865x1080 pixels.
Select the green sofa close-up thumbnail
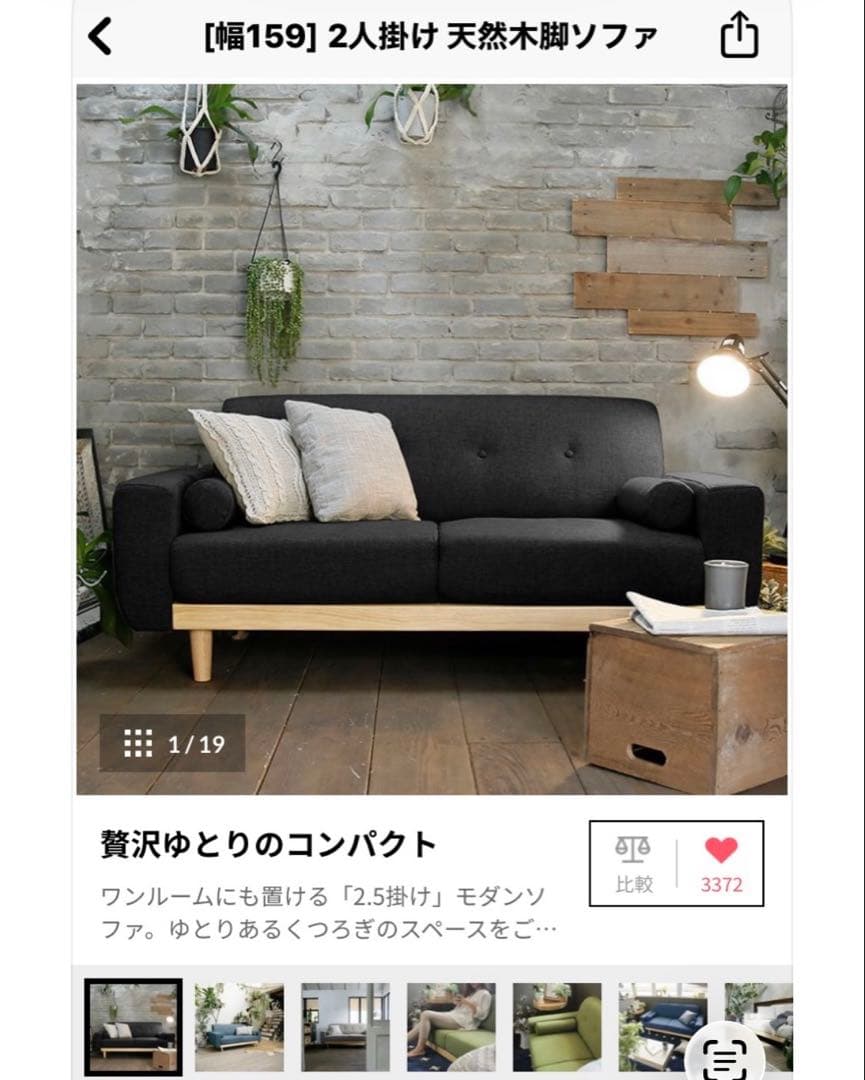(x=557, y=1027)
